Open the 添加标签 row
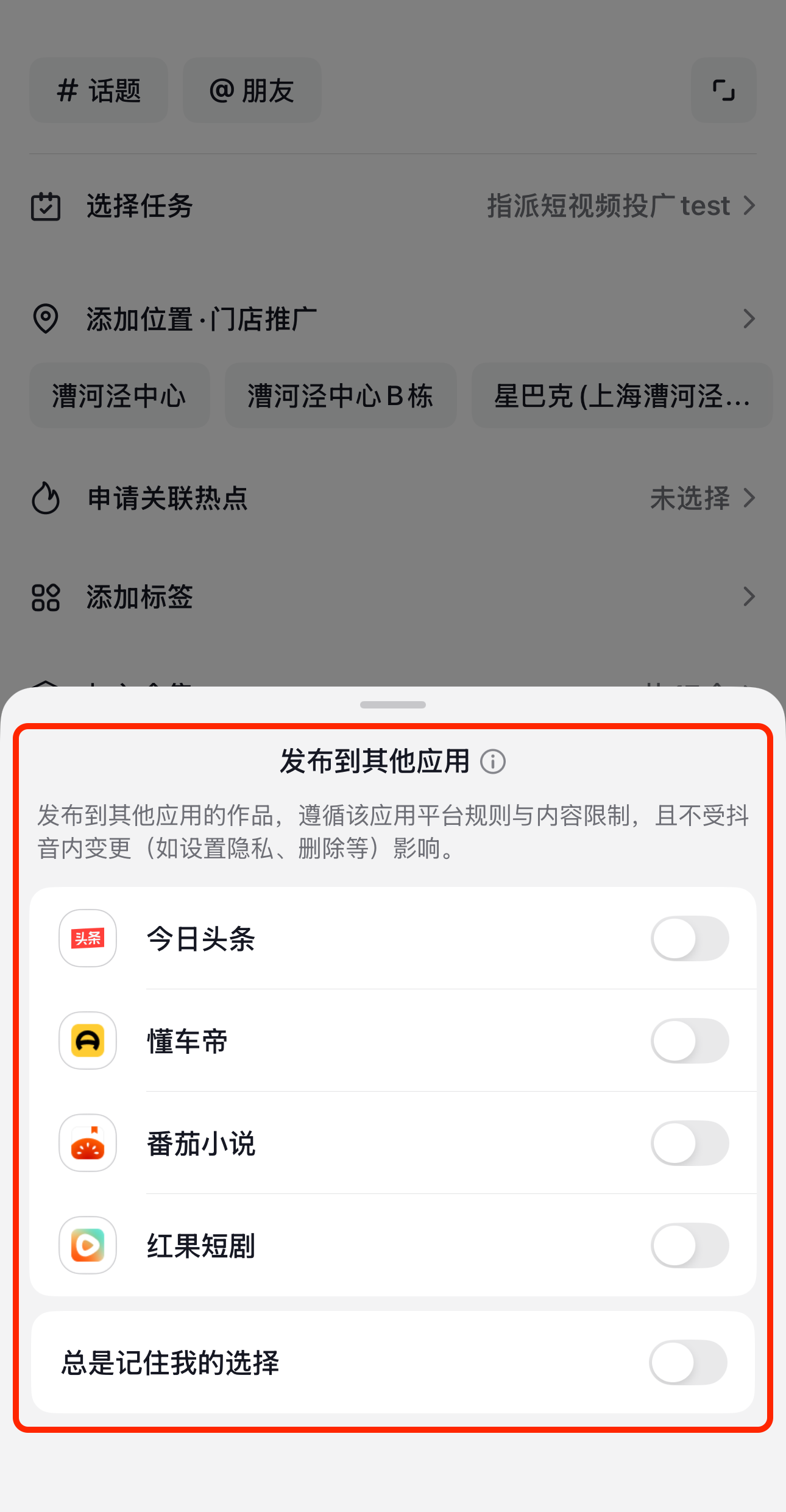786x1512 pixels. 393,596
